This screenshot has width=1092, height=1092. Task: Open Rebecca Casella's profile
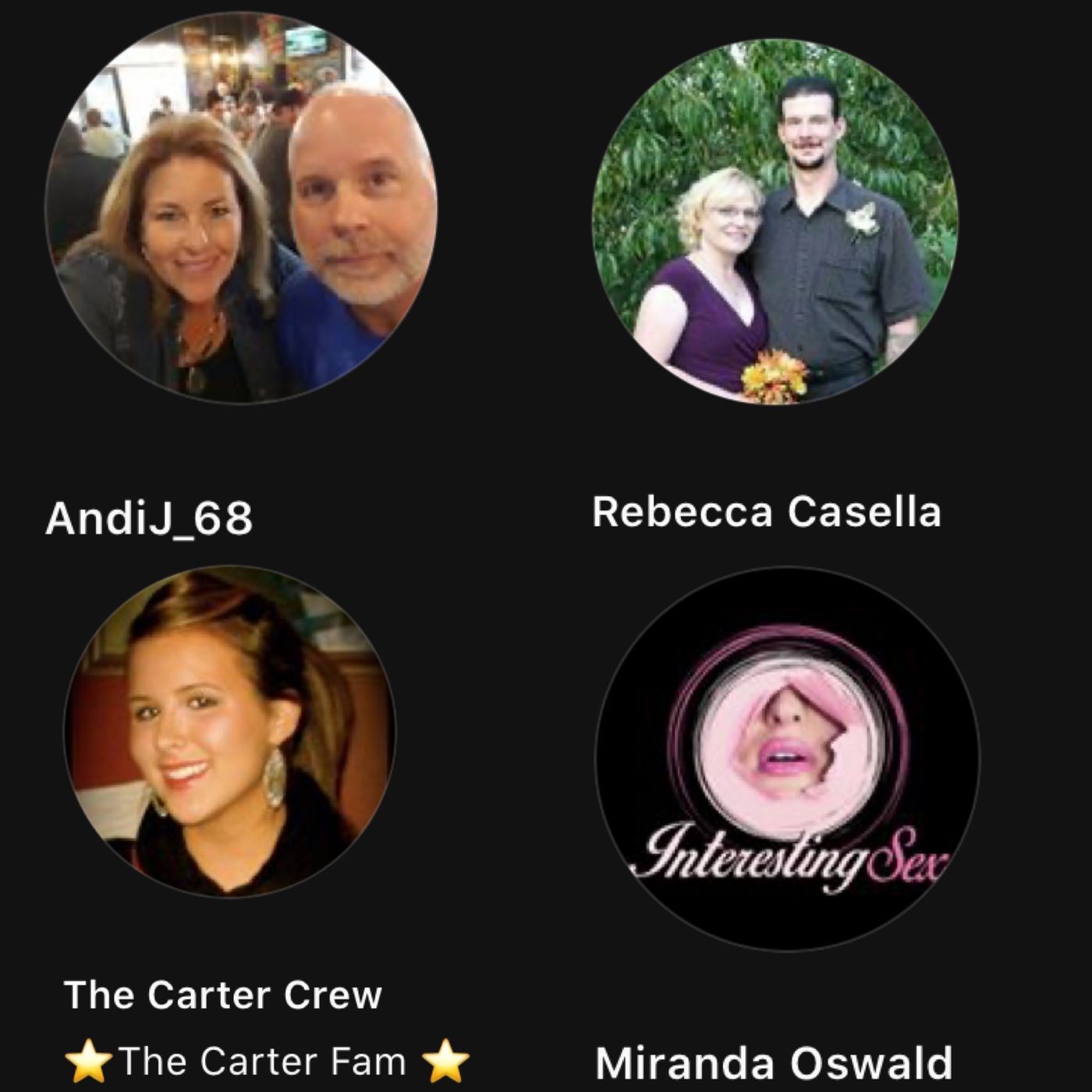pyautogui.click(x=766, y=512)
